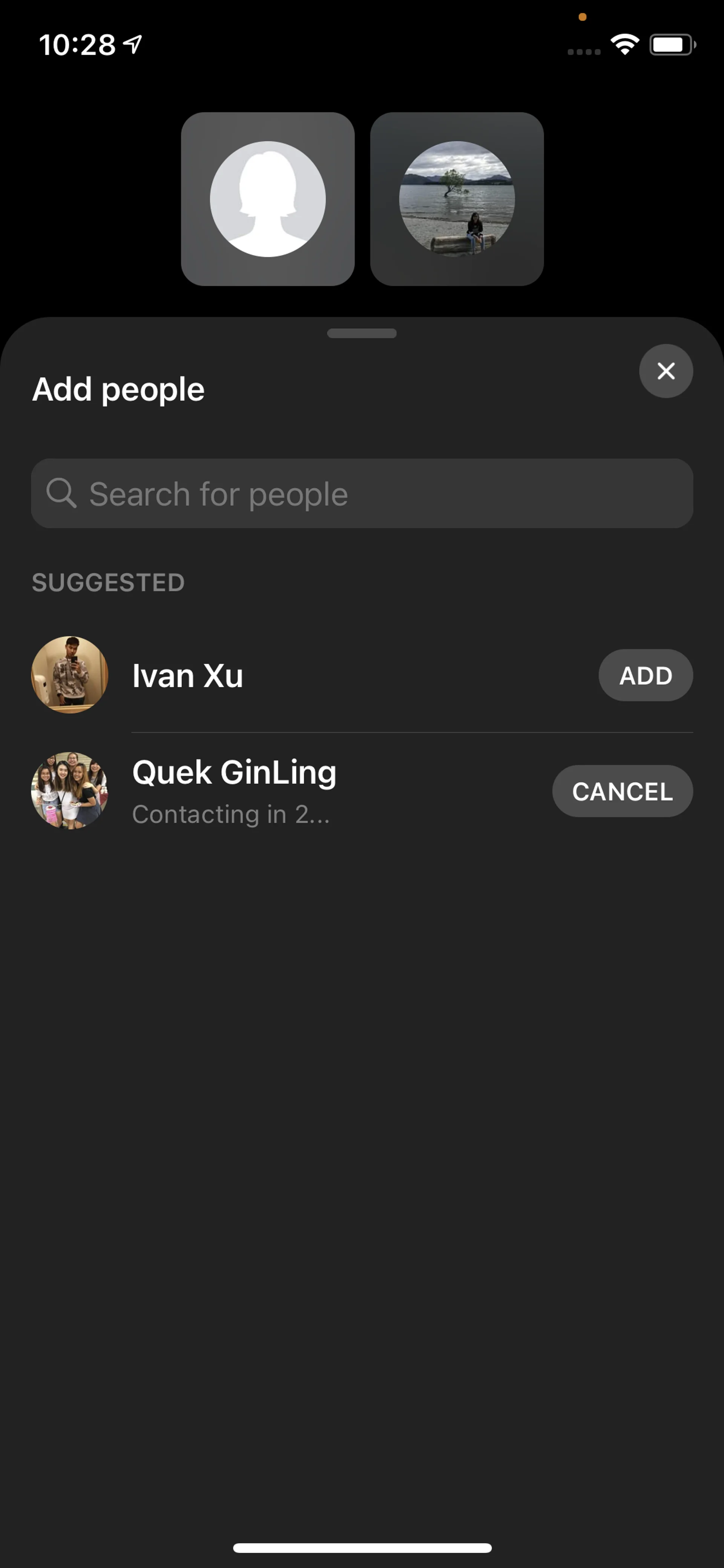Focus the Search for people field
This screenshot has width=724, height=1568.
point(361,493)
